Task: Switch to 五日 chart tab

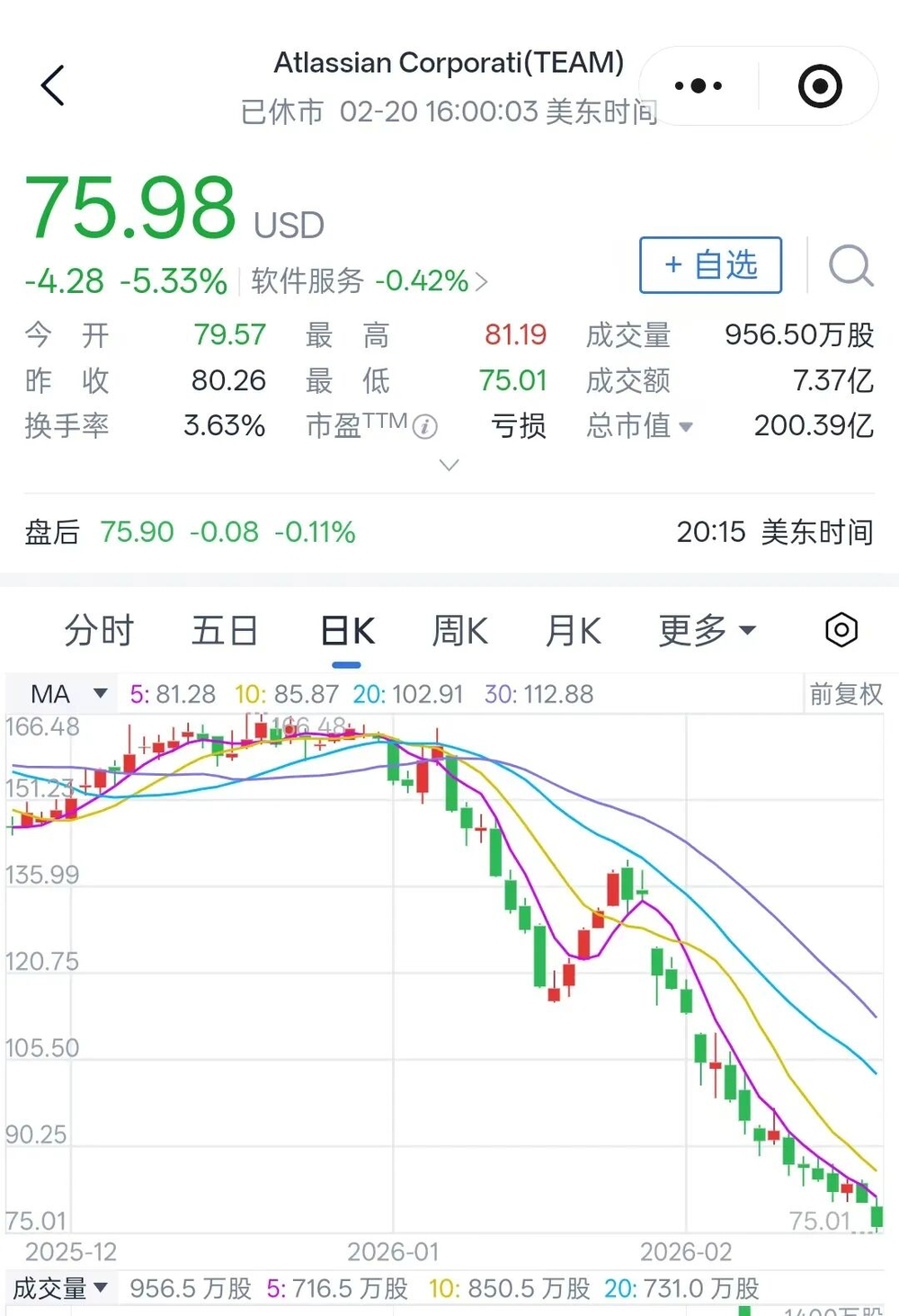Action: [x=224, y=630]
